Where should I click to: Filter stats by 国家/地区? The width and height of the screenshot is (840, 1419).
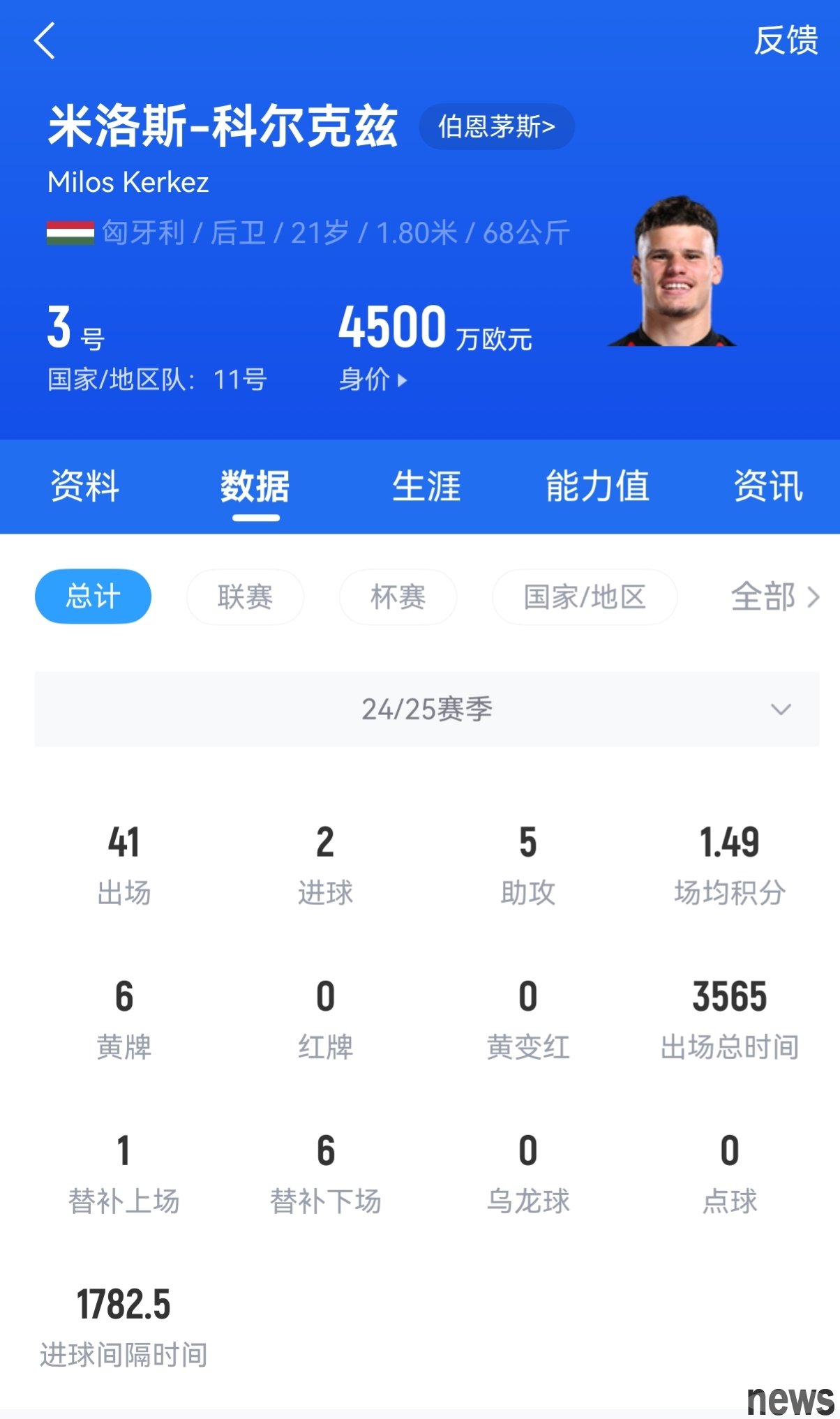pyautogui.click(x=585, y=596)
